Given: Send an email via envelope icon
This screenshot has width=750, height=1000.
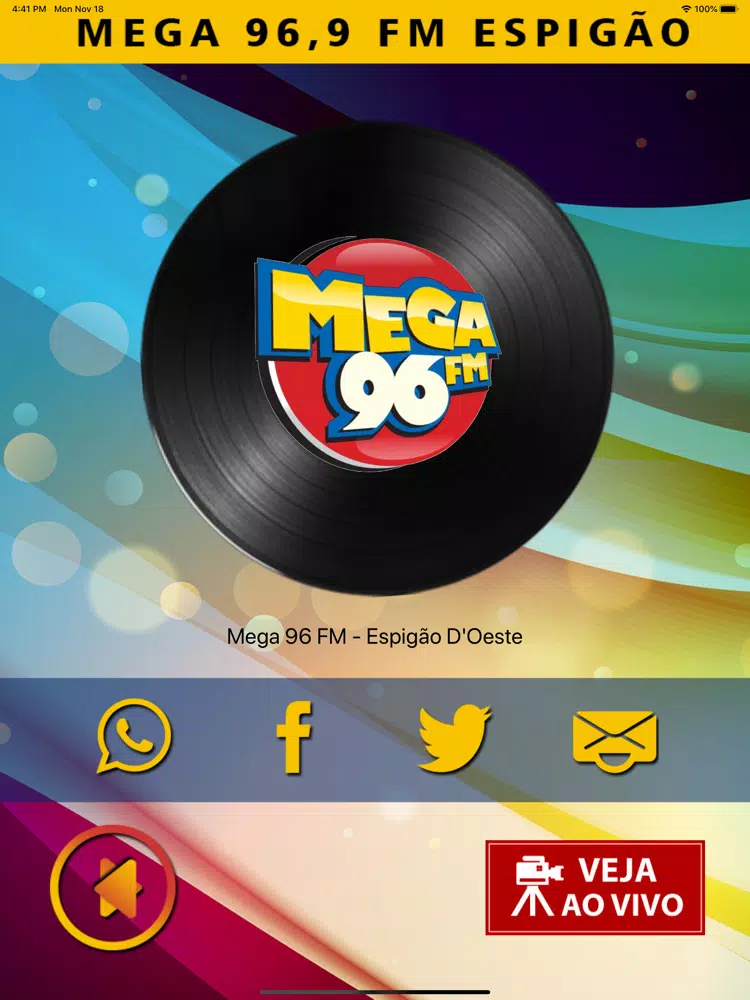Looking at the screenshot, I should pos(614,740).
